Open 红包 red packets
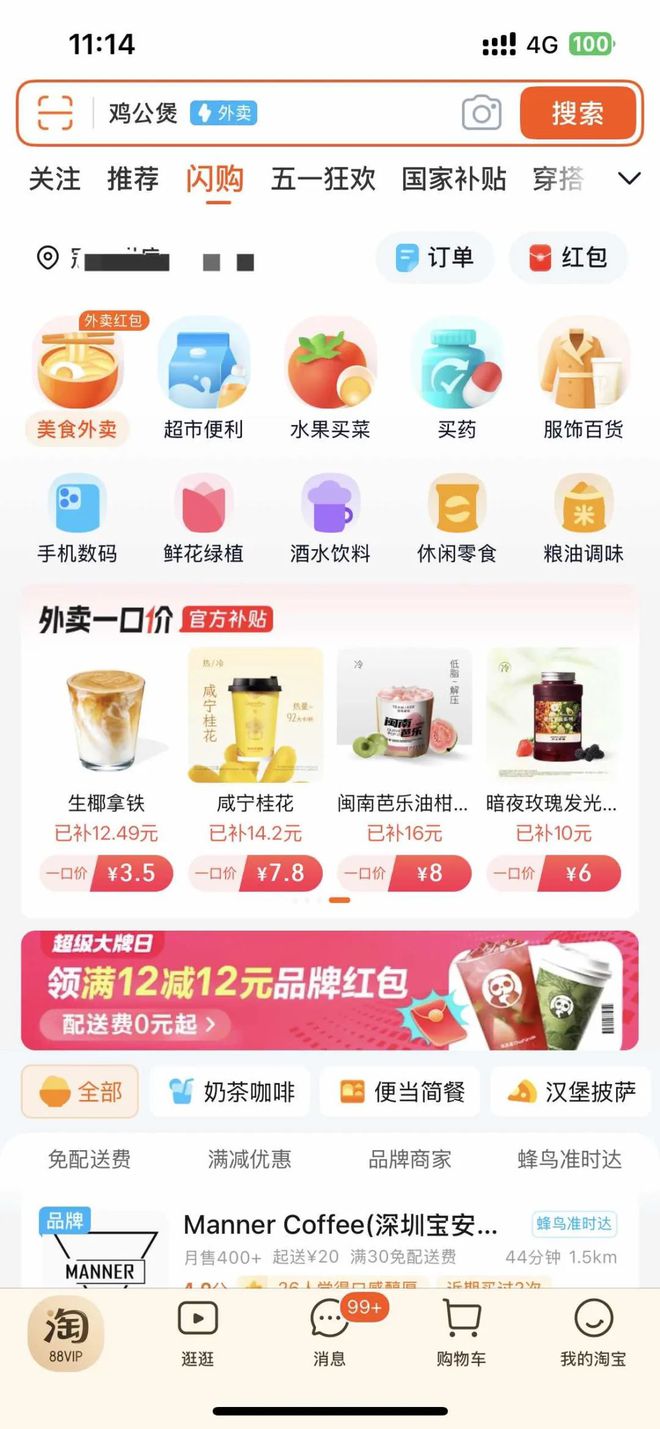 click(x=569, y=258)
